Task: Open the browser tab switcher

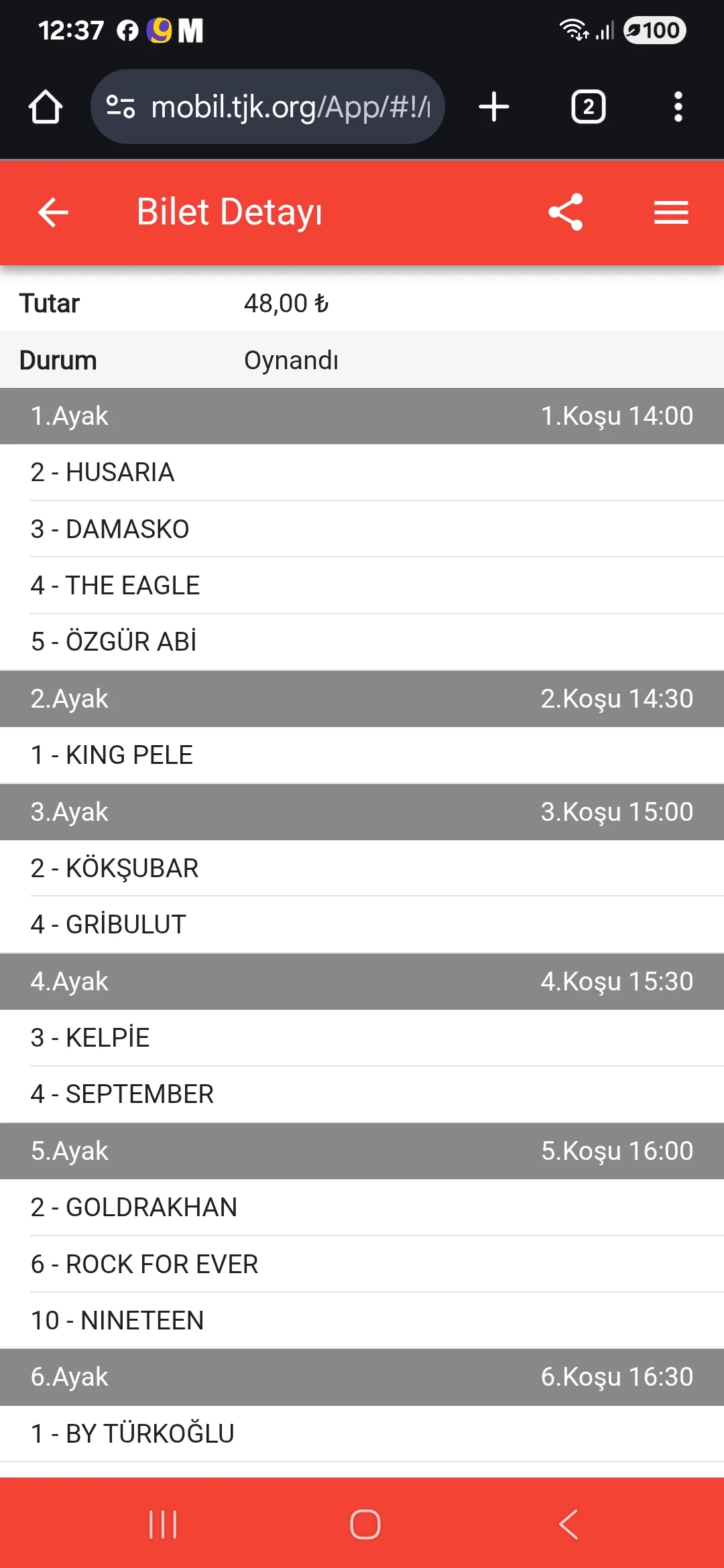Action: pyautogui.click(x=588, y=107)
